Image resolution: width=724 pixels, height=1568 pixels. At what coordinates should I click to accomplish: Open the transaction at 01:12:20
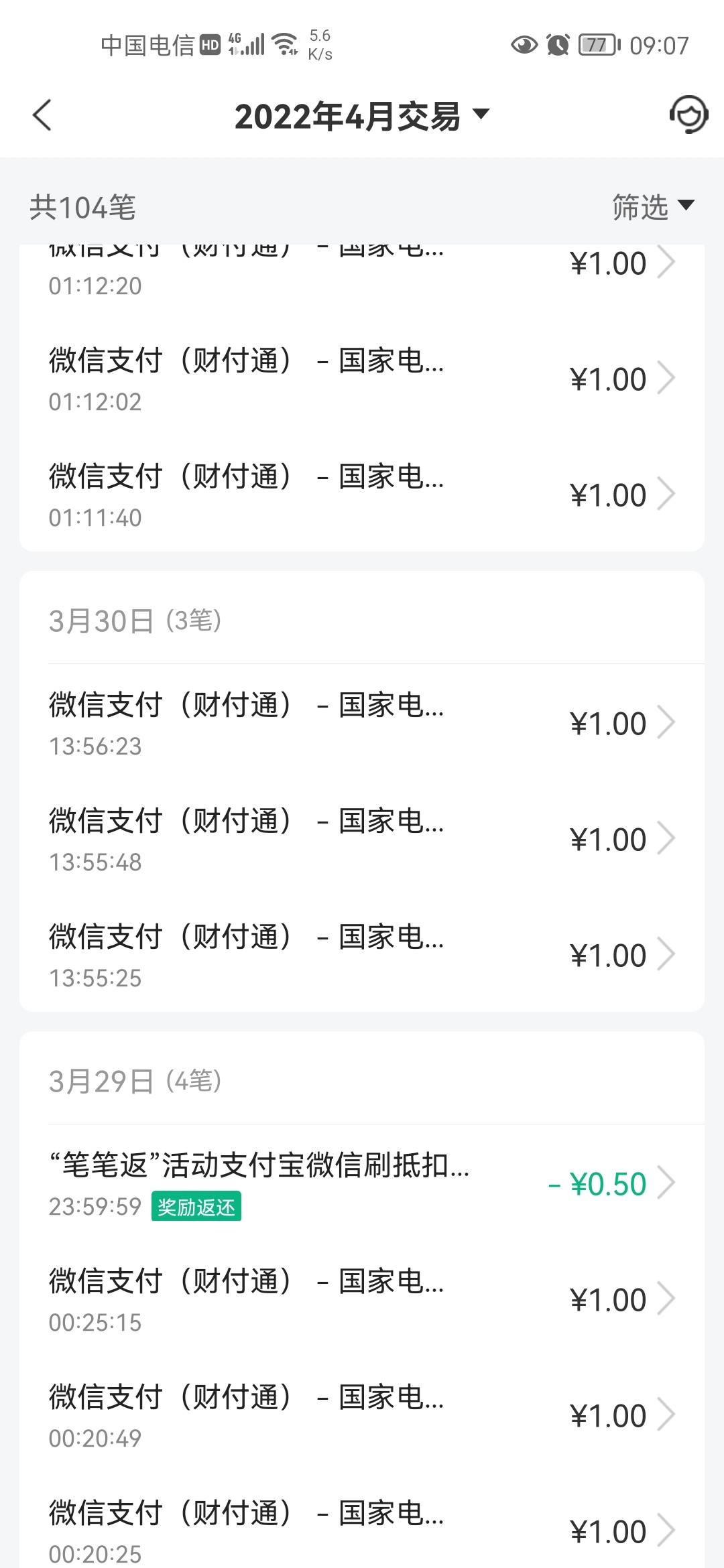[362, 268]
